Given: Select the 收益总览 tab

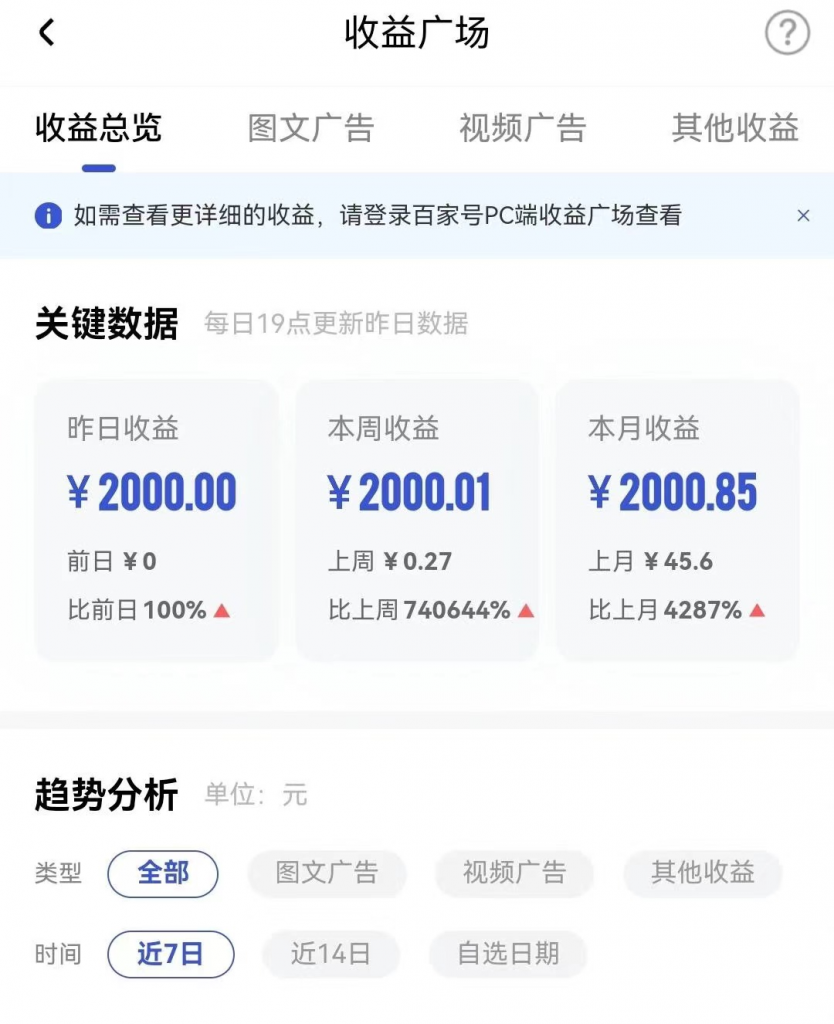Looking at the screenshot, I should click(x=96, y=128).
